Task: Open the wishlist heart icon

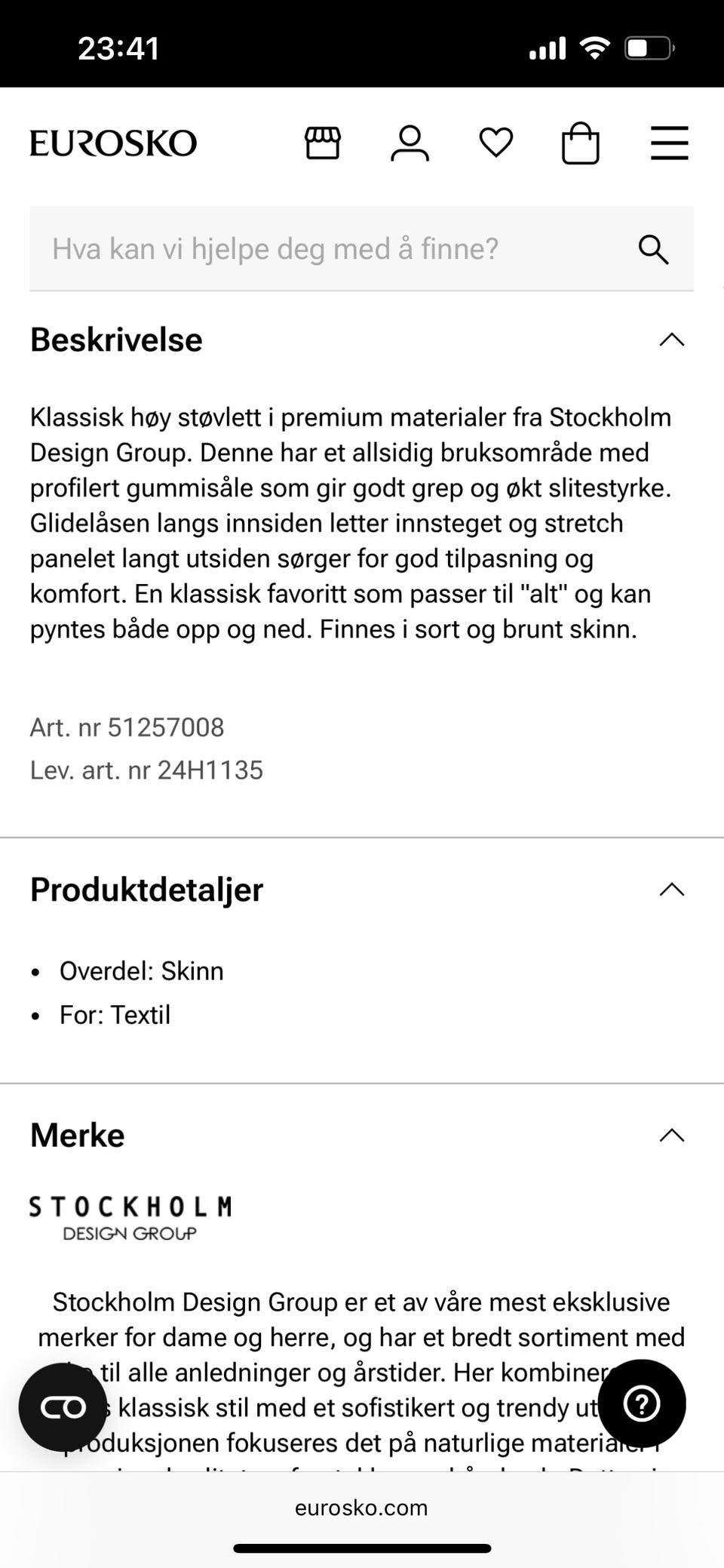Action: (x=495, y=143)
